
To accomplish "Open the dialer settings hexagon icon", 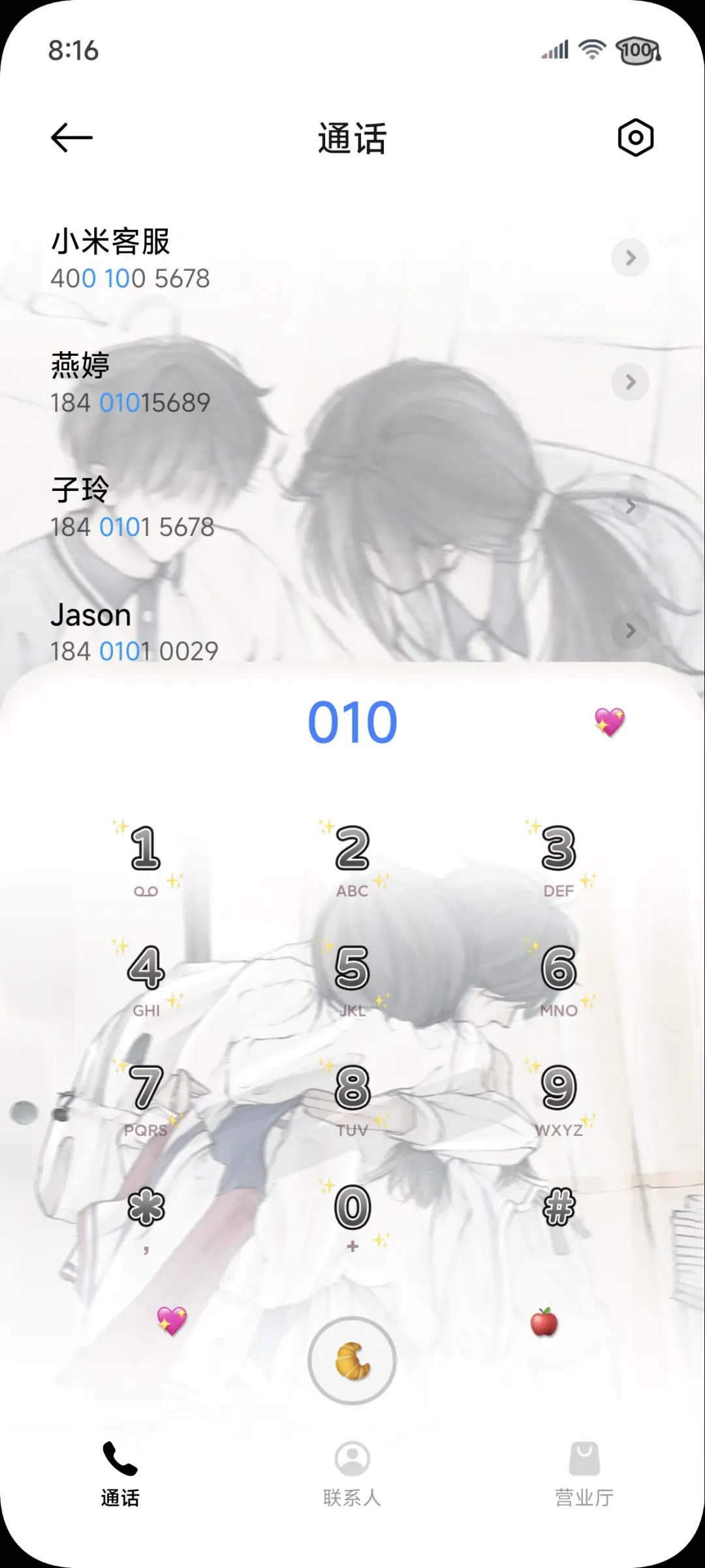I will 634,138.
